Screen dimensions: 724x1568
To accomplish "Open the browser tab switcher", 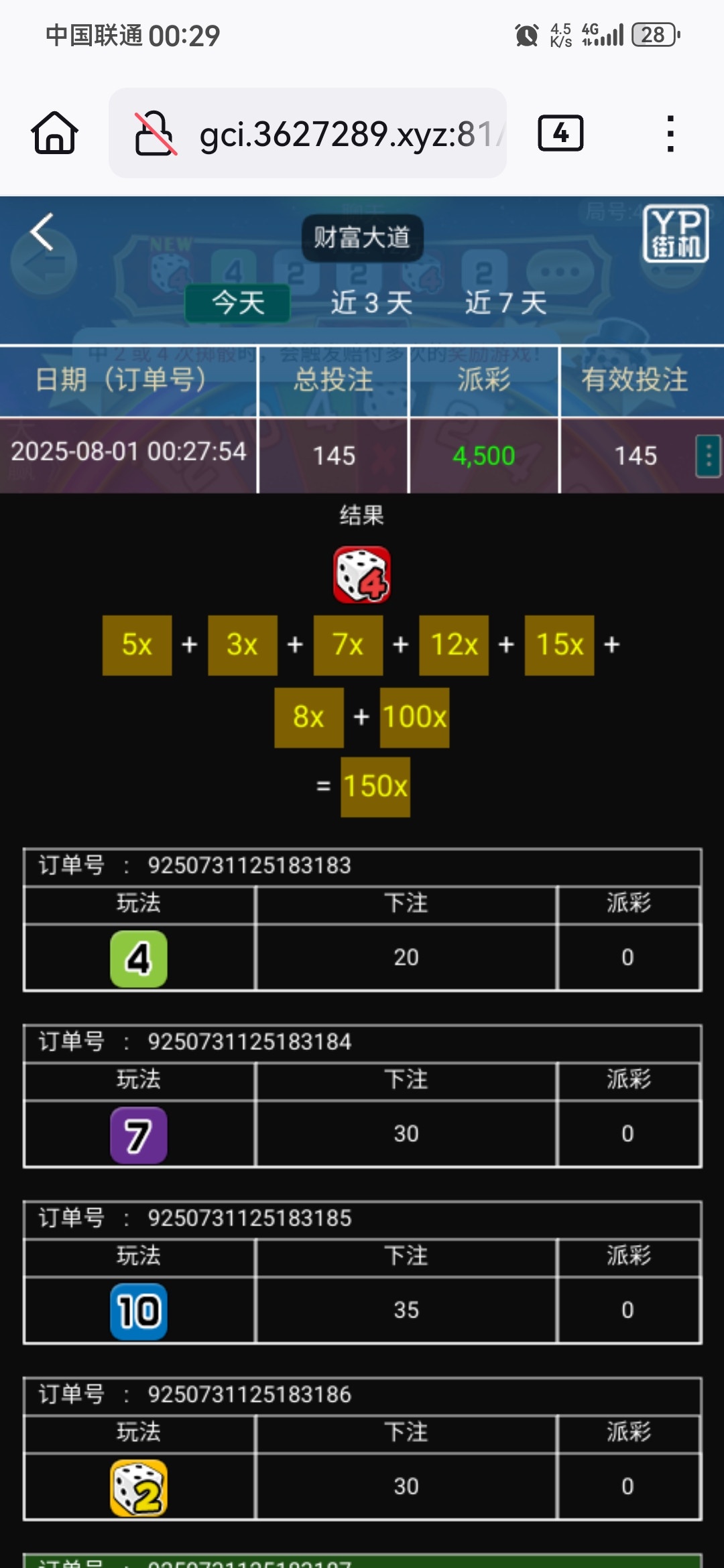I will pos(560,133).
